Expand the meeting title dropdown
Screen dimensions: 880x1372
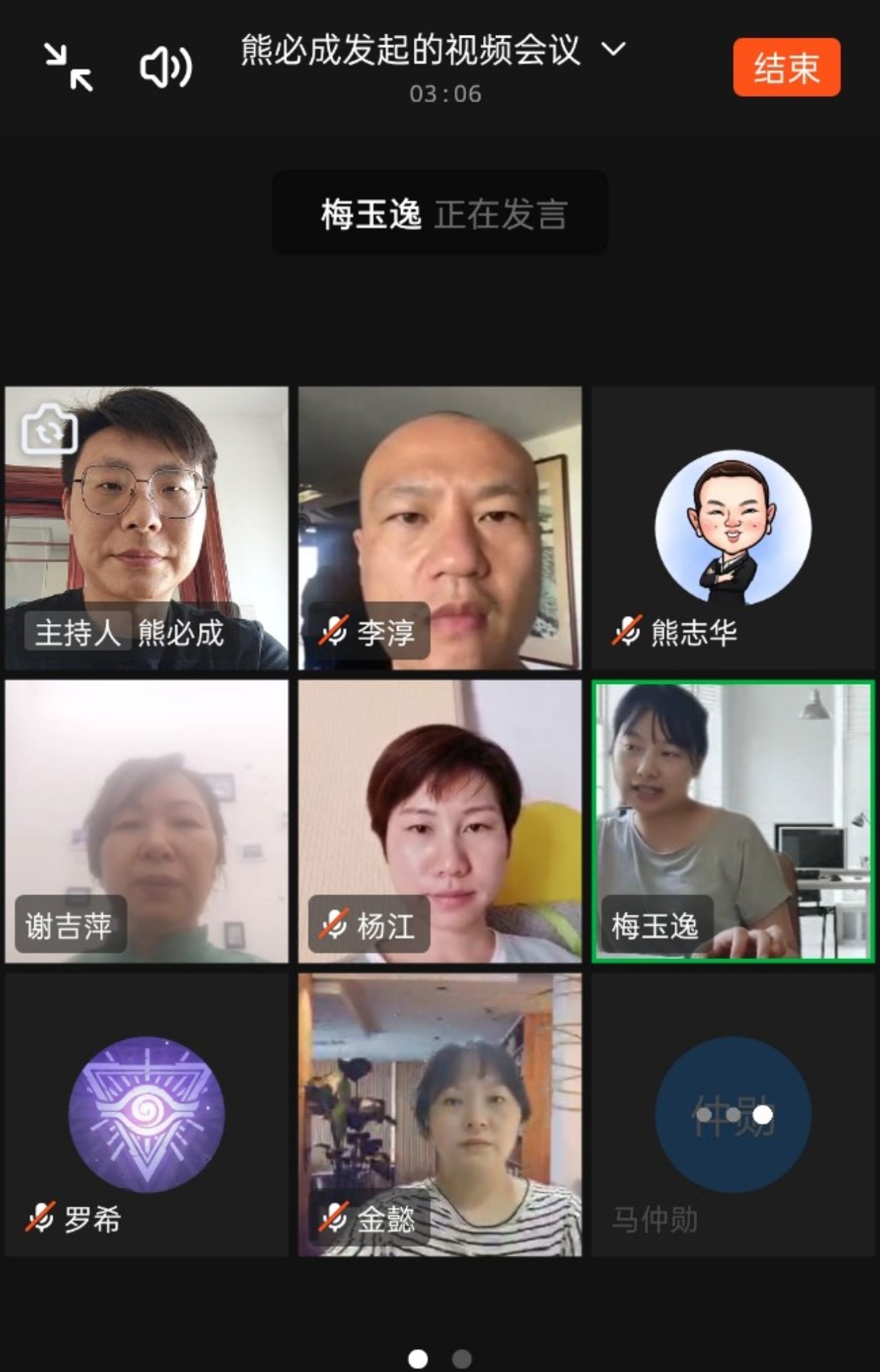click(613, 48)
